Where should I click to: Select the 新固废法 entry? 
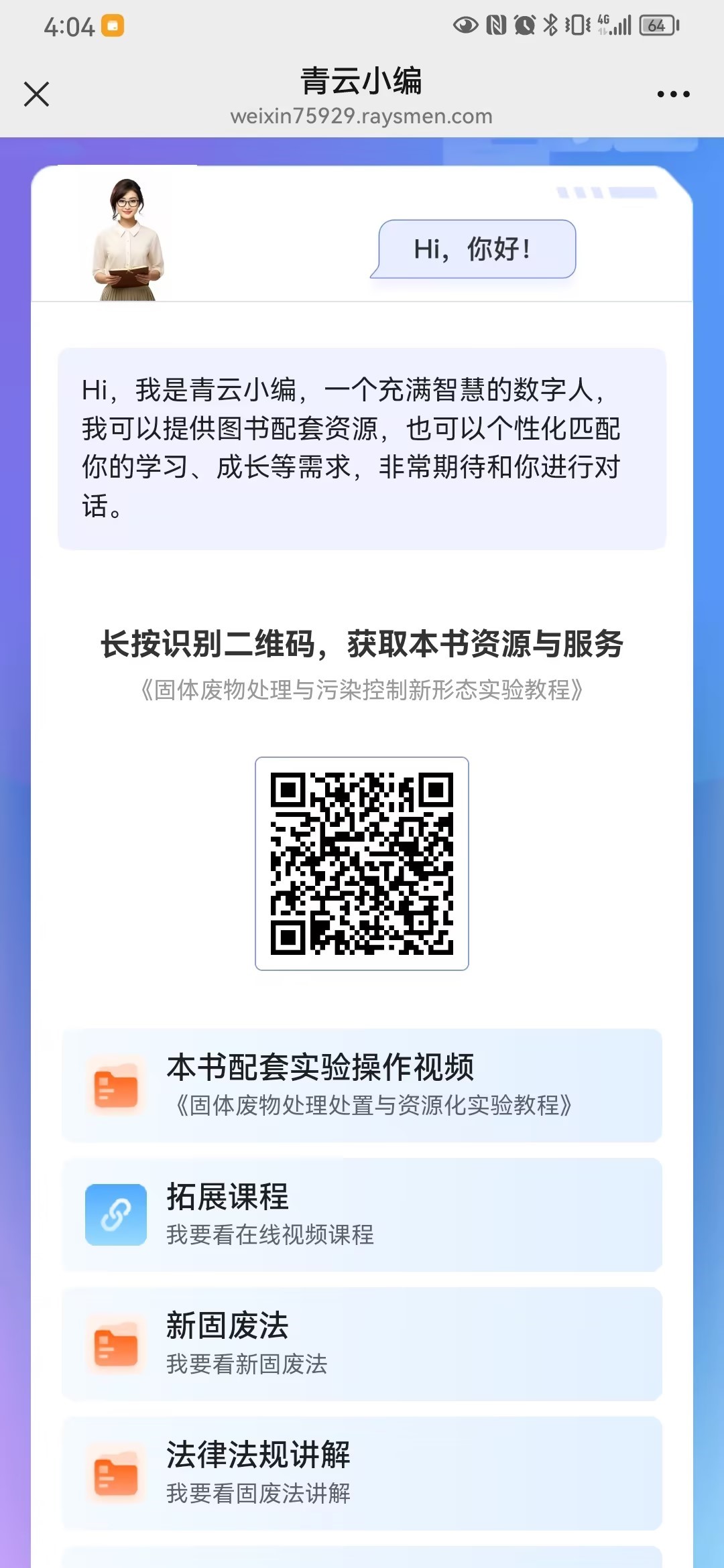pyautogui.click(x=362, y=1344)
